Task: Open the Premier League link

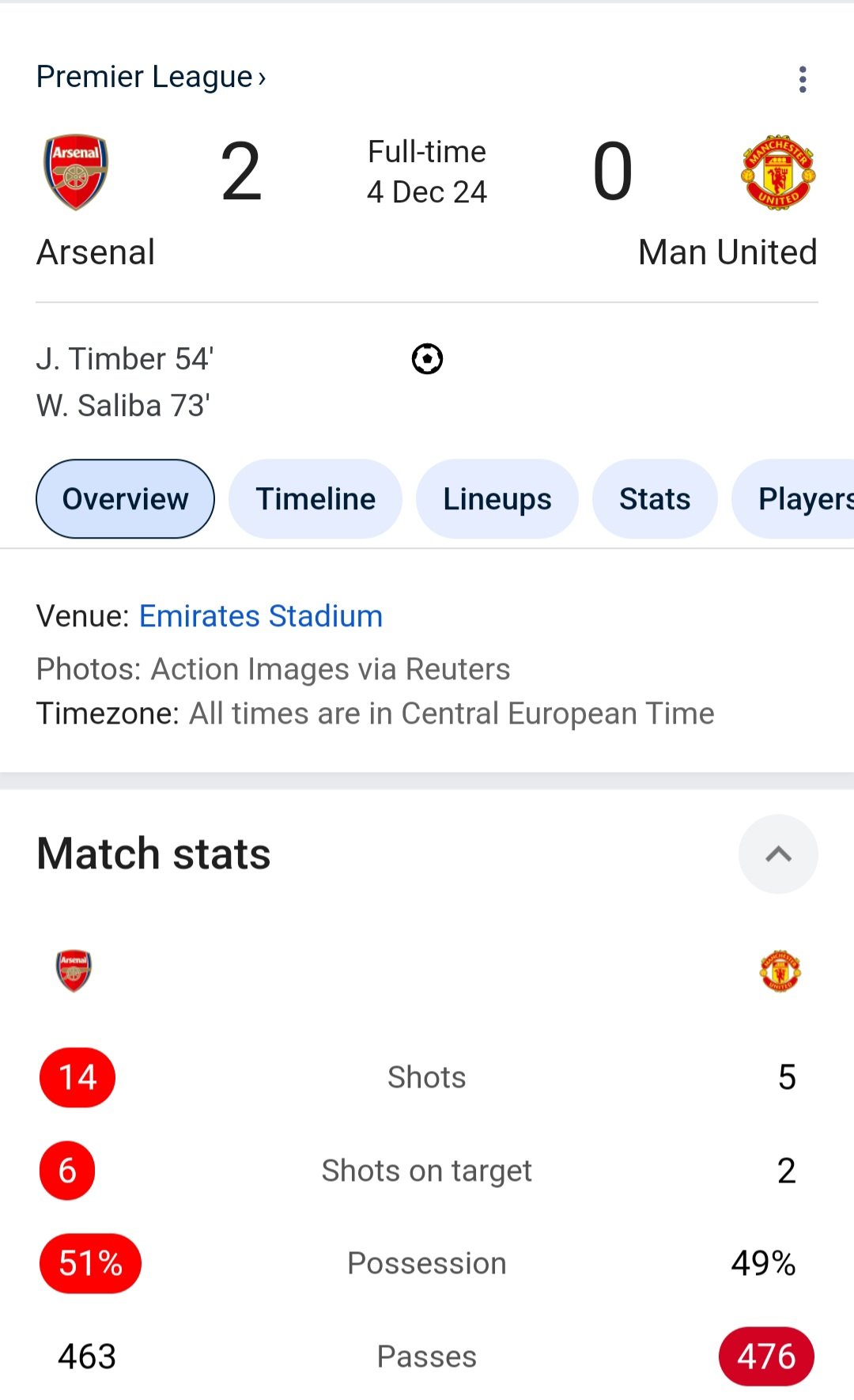Action: point(151,77)
